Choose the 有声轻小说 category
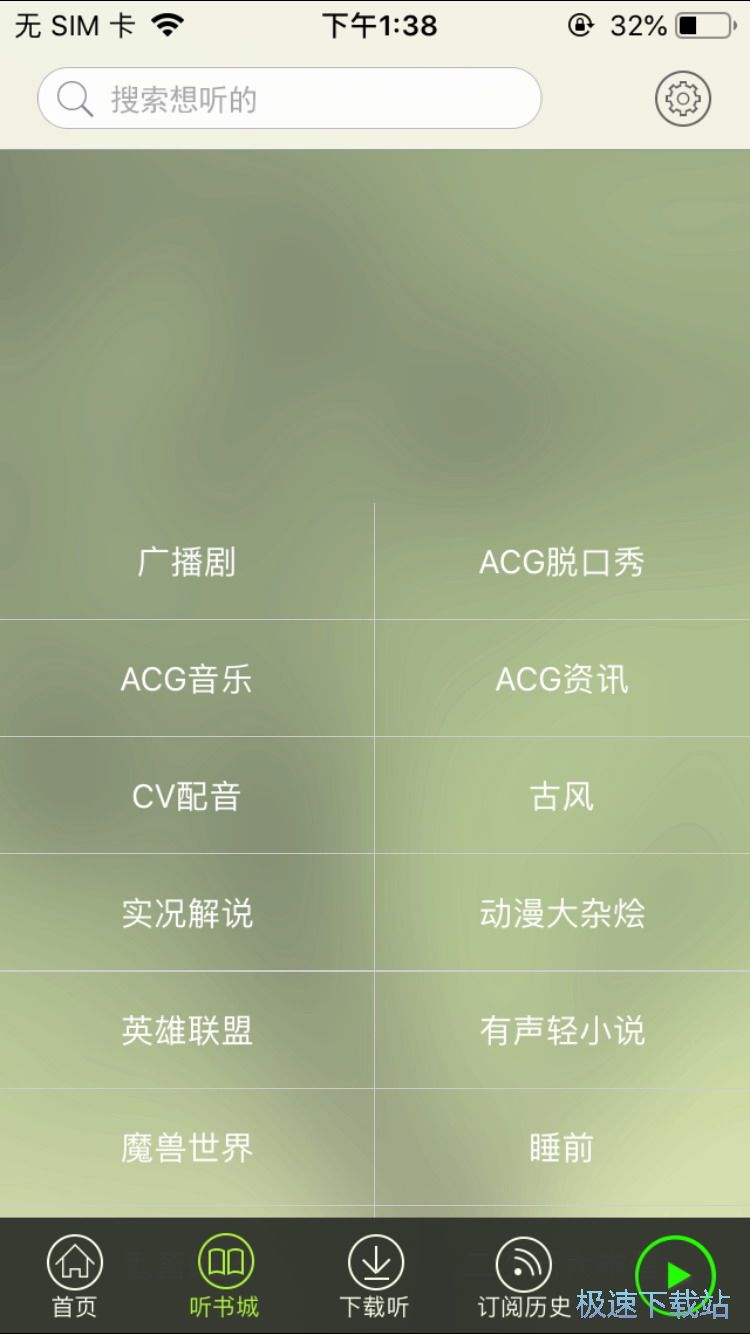The width and height of the screenshot is (750, 1334). 562,1030
